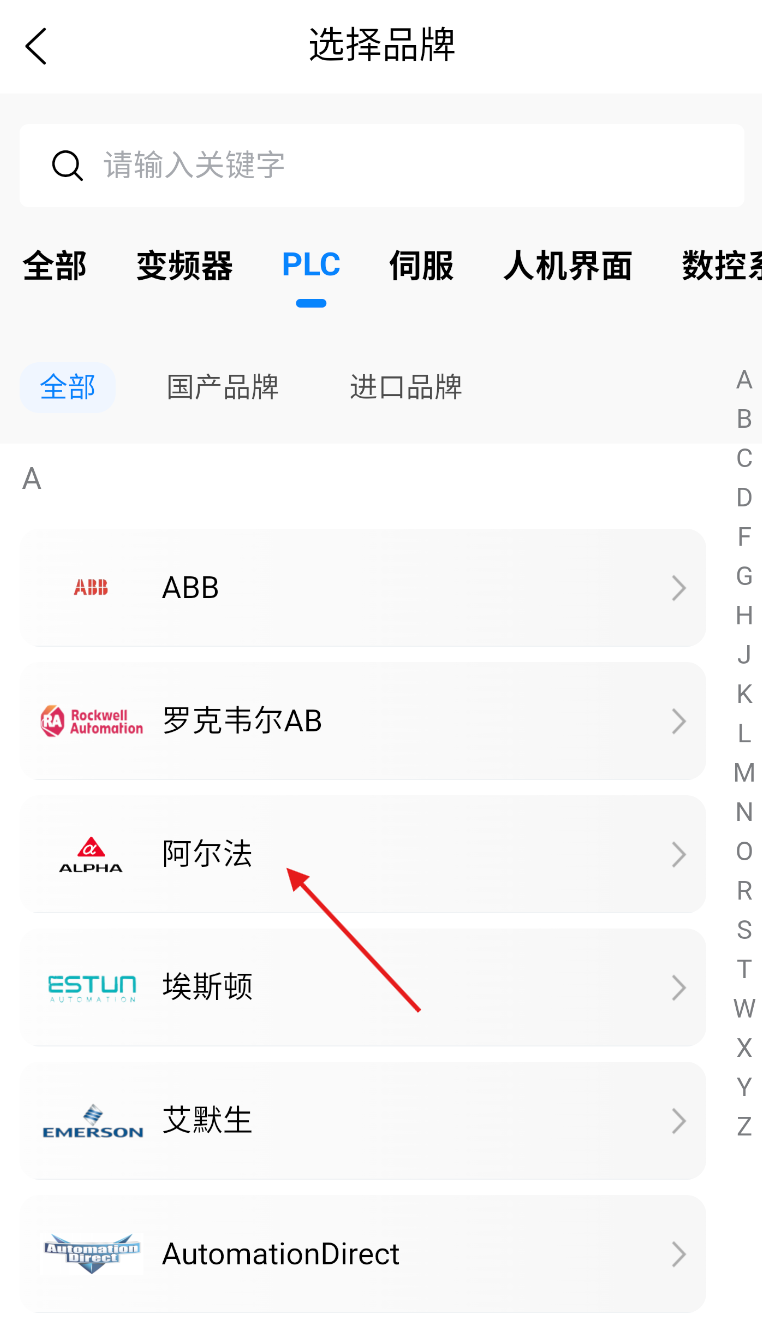Select the 埃斯顿 brand row
This screenshot has width=762, height=1323.
[363, 987]
